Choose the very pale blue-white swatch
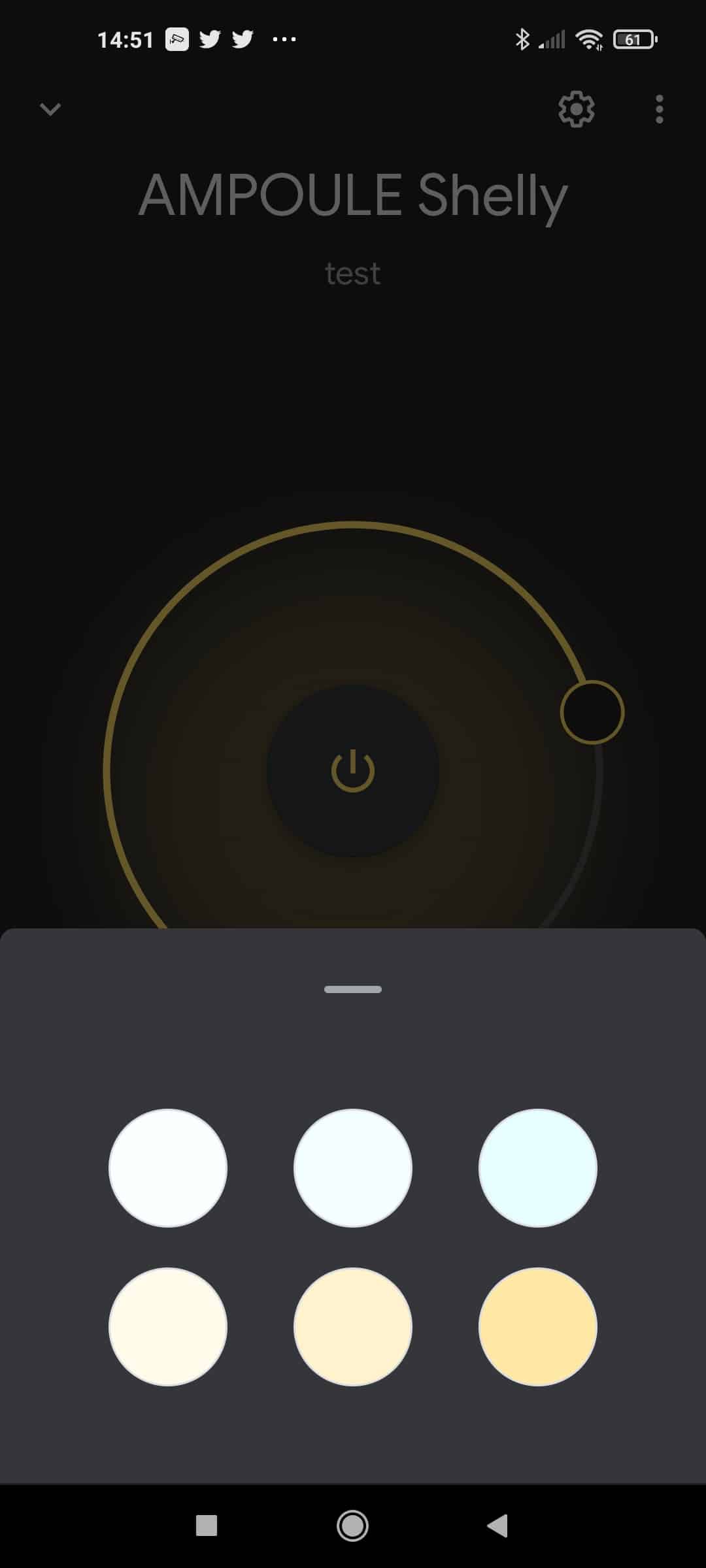706x1568 pixels. [x=353, y=1168]
